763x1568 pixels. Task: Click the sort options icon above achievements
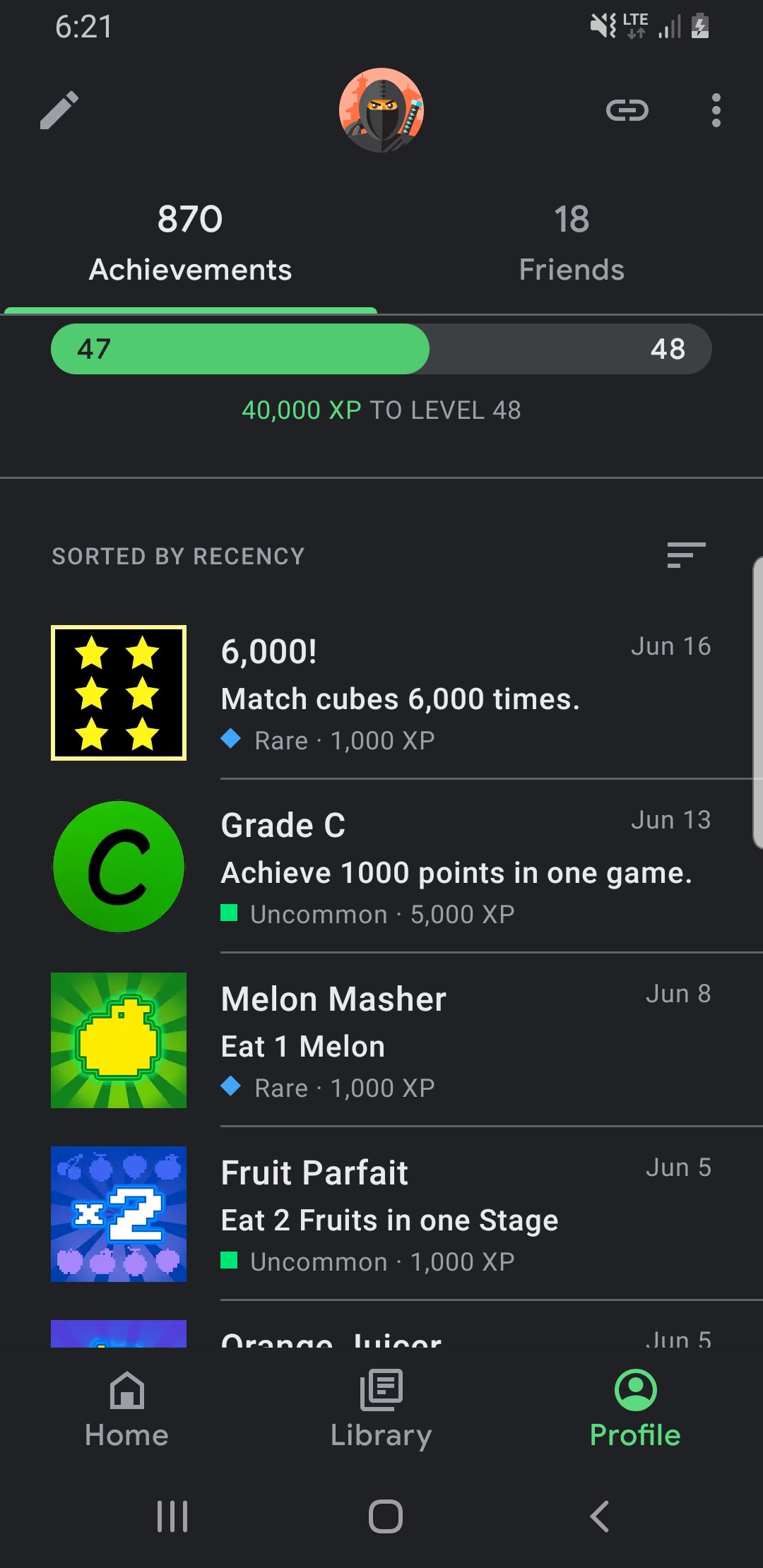coord(684,556)
